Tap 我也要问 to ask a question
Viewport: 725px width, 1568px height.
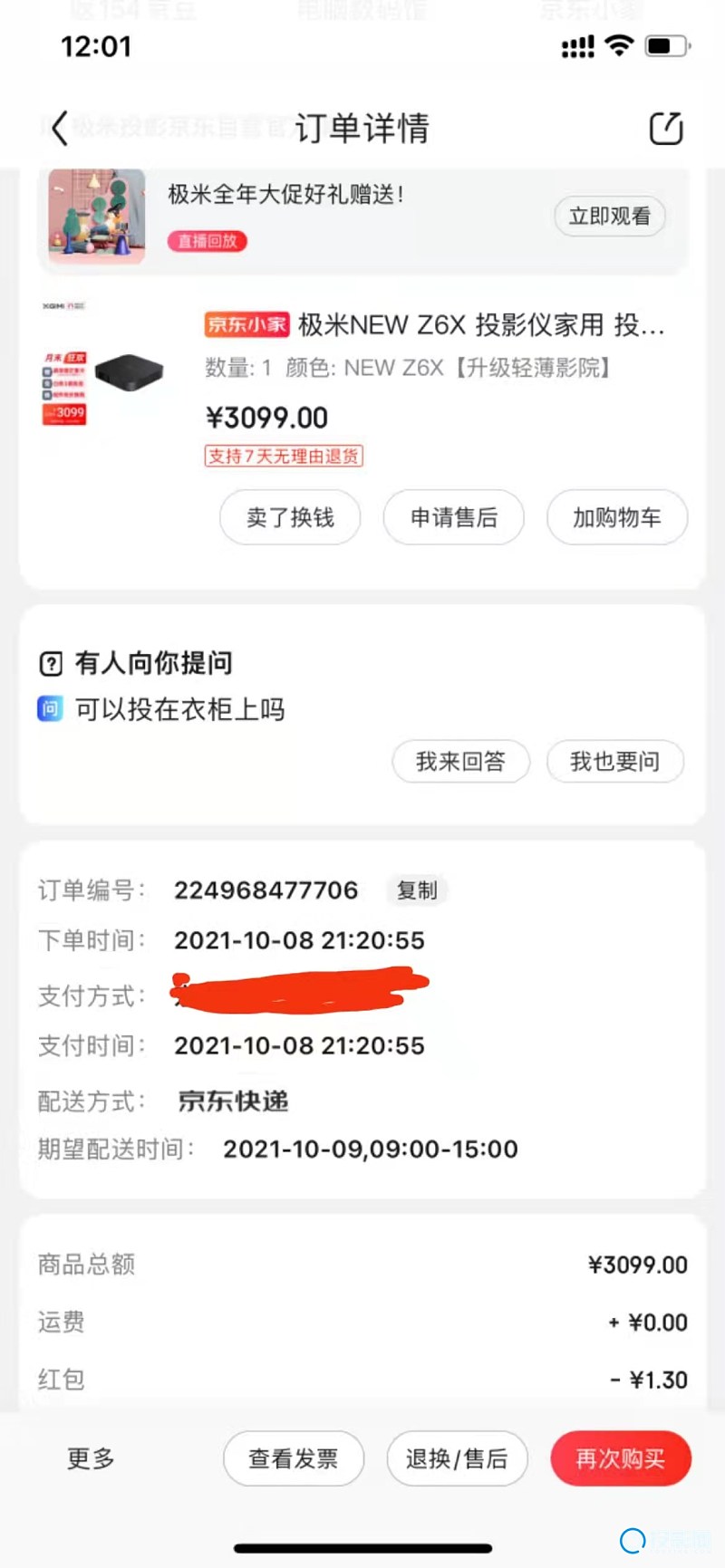pyautogui.click(x=614, y=762)
